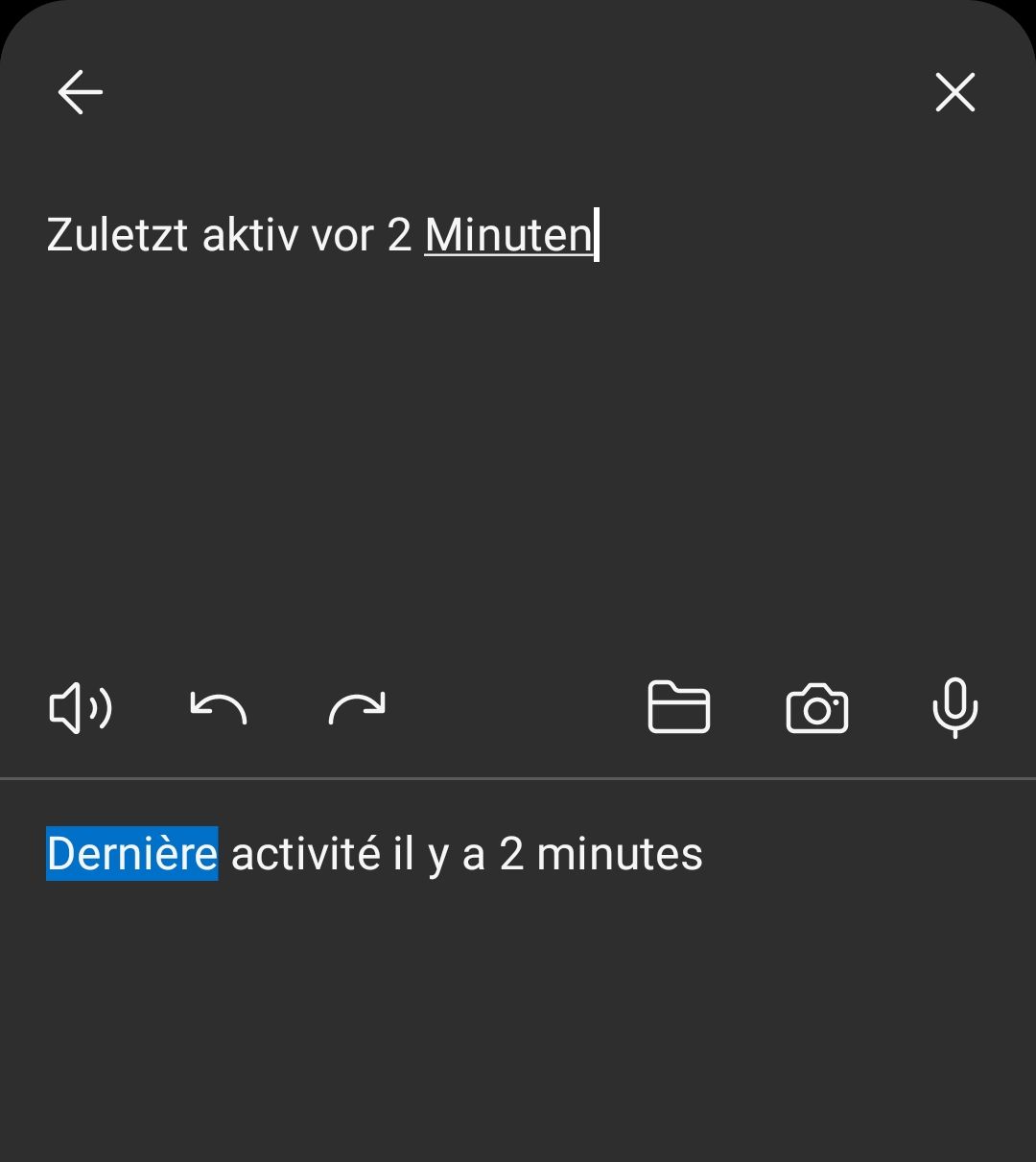This screenshot has width=1036, height=1162.
Task: Tap the highlighted word Dernière
Action: click(132, 854)
